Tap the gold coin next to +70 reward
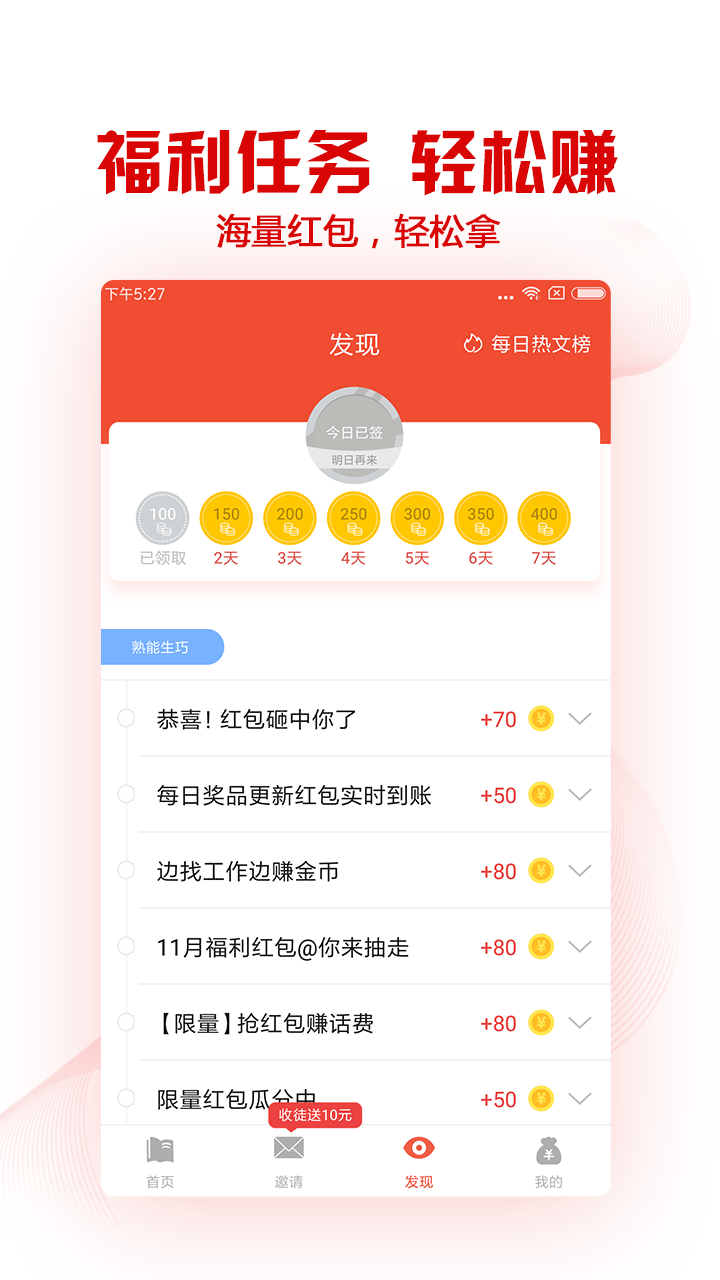This screenshot has width=720, height=1280. 539,718
